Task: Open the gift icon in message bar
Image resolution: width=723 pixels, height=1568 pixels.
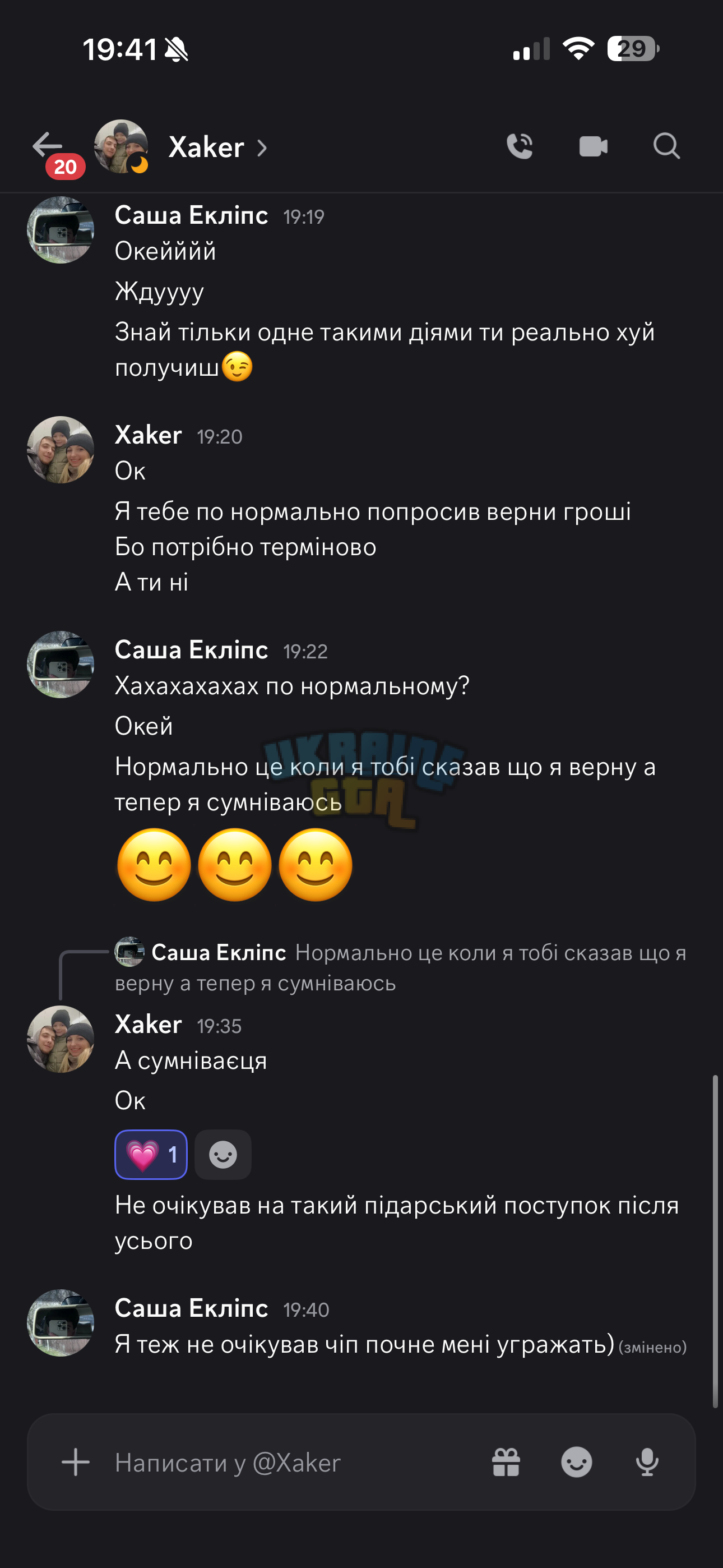Action: tap(506, 1462)
